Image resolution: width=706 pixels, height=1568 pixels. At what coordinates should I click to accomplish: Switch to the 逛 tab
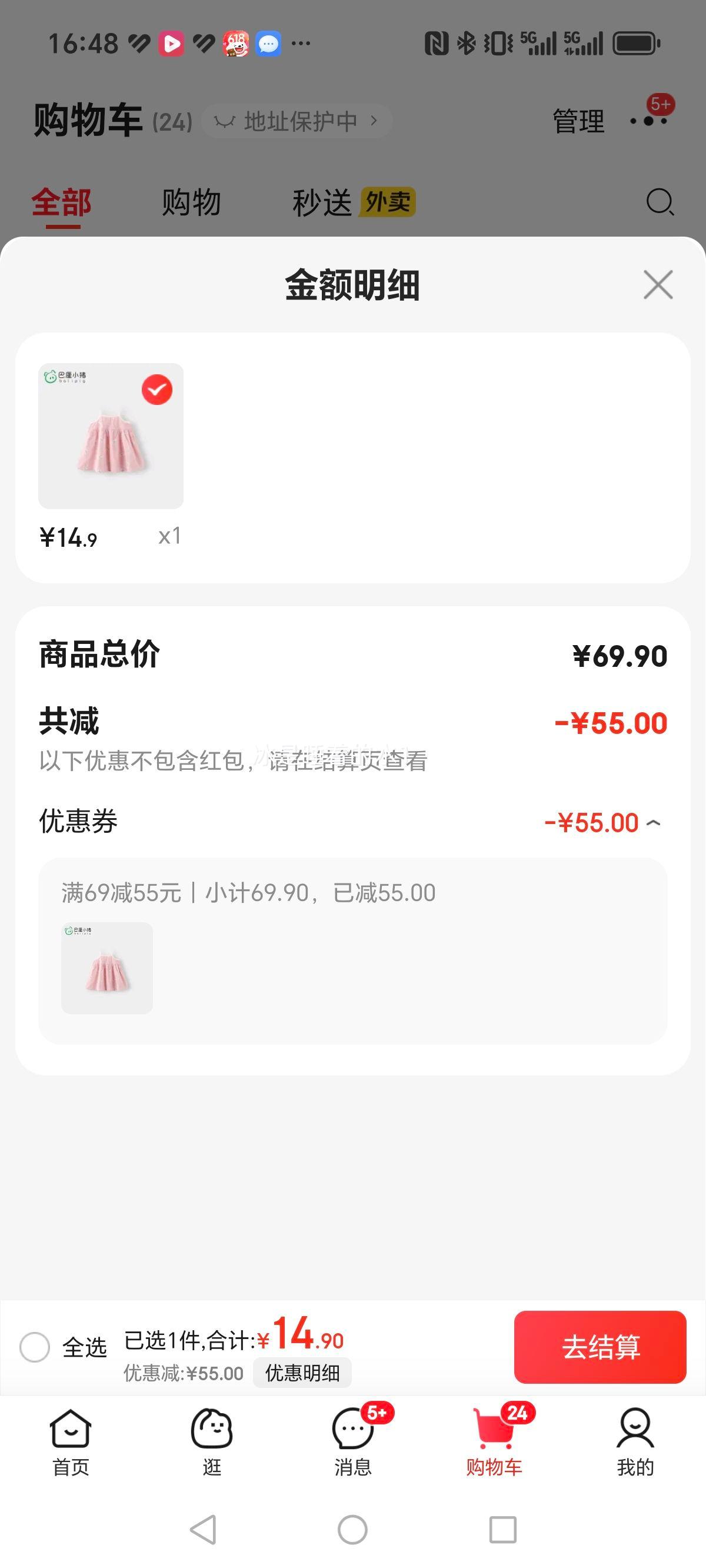pos(212,1441)
